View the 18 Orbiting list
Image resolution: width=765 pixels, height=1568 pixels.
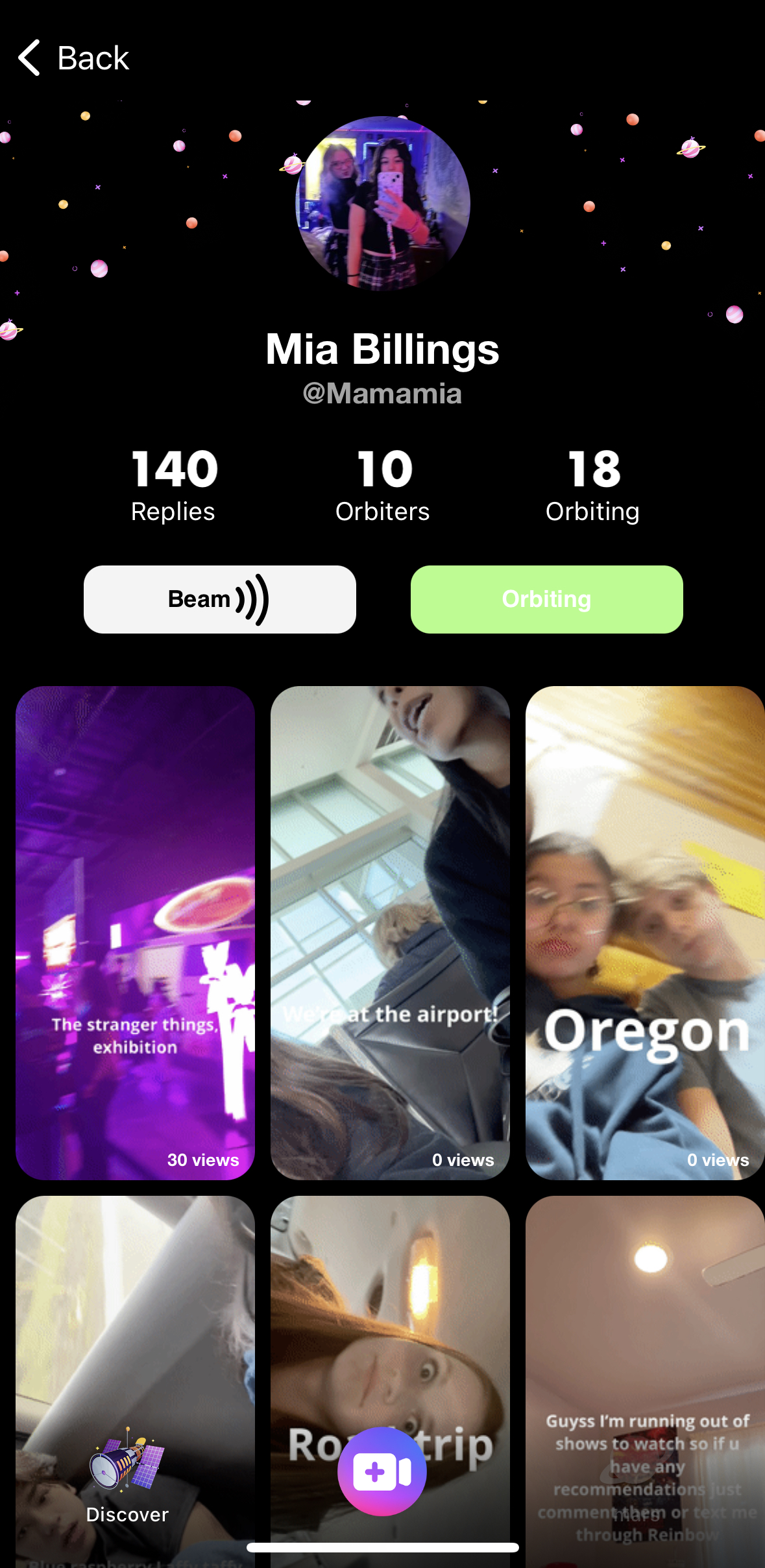[593, 486]
